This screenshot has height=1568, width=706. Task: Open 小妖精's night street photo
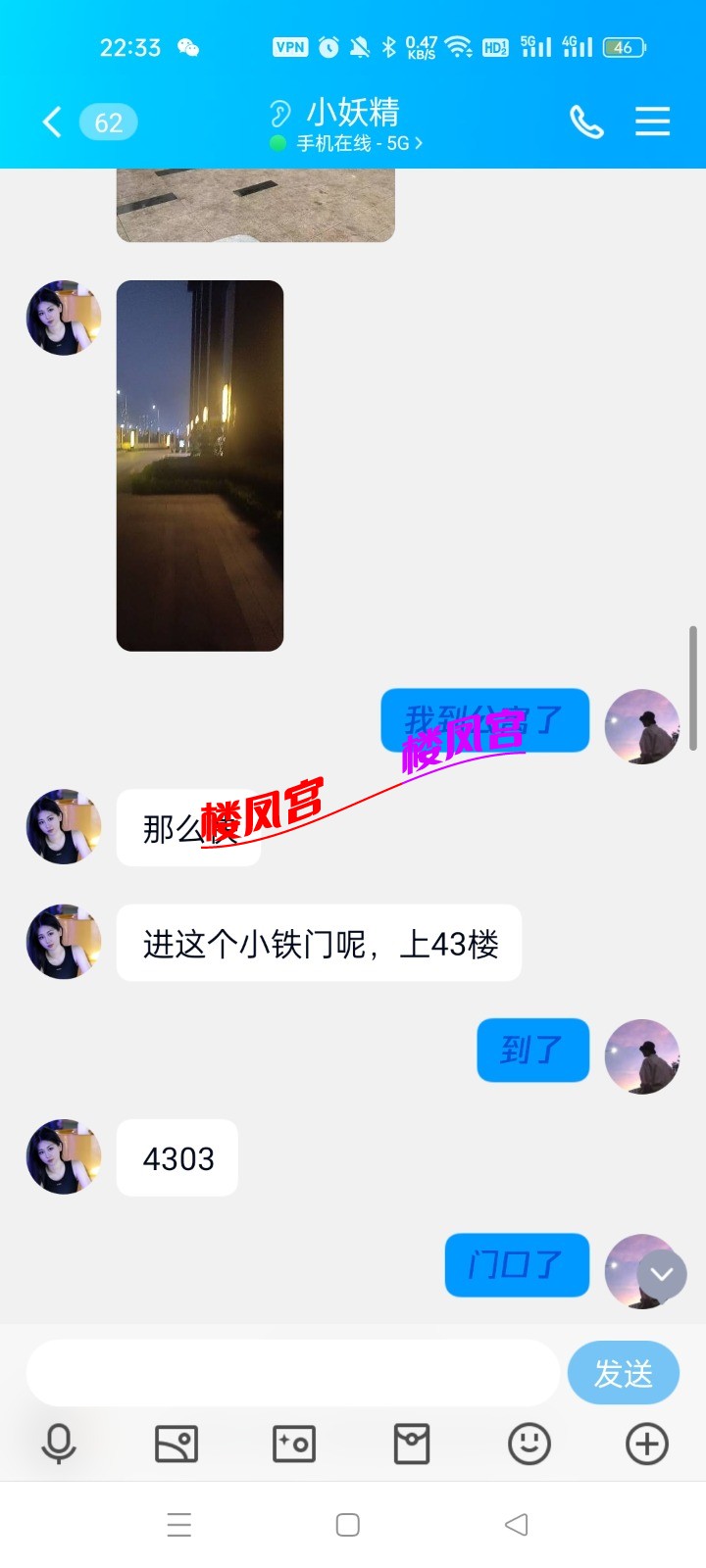point(199,464)
